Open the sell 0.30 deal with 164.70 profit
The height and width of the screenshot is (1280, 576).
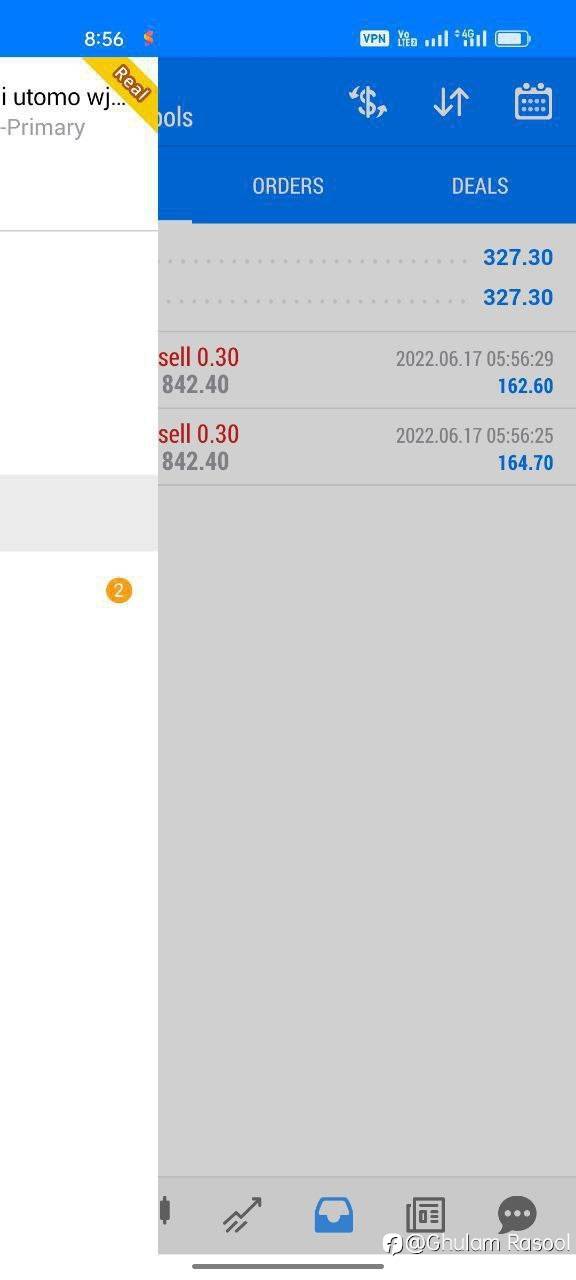[367, 447]
